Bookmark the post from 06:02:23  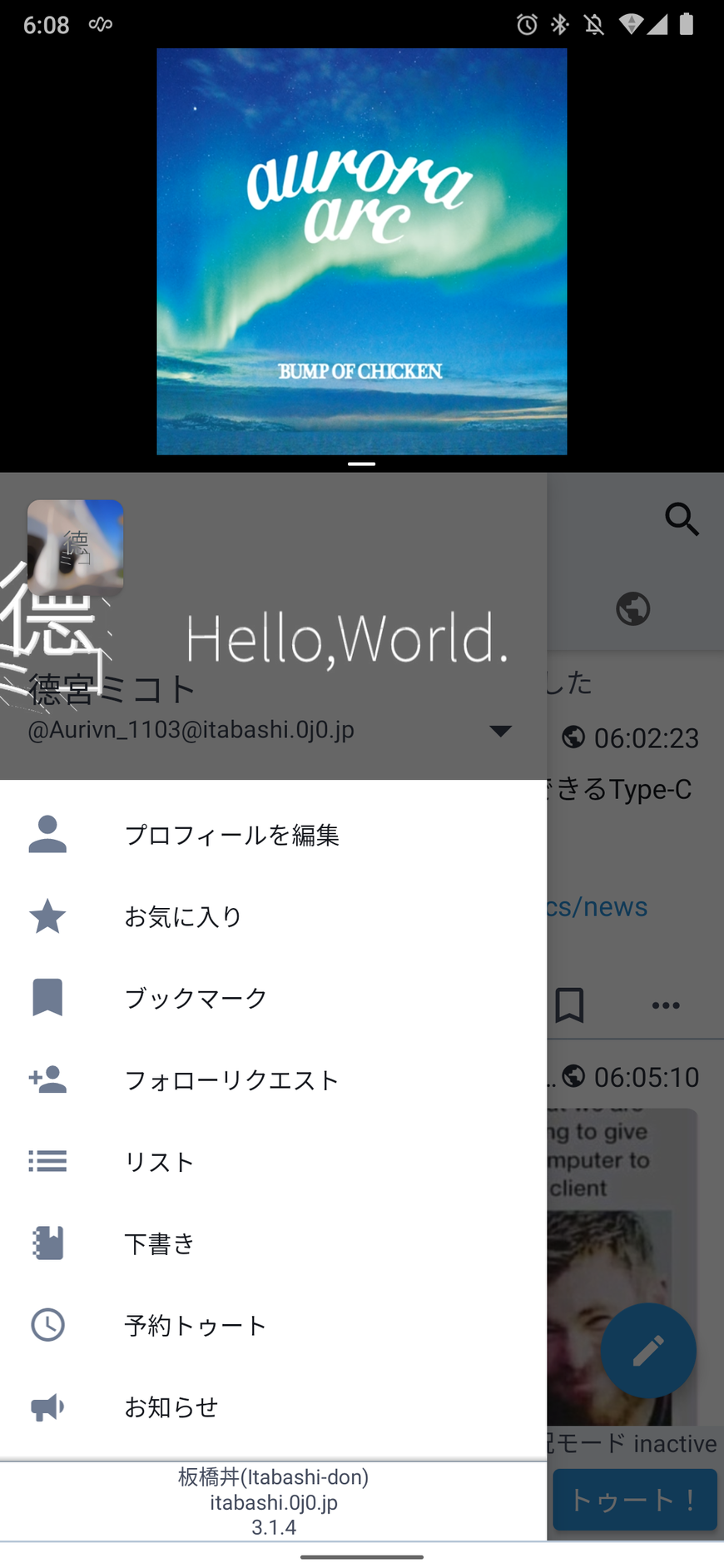(x=570, y=1005)
